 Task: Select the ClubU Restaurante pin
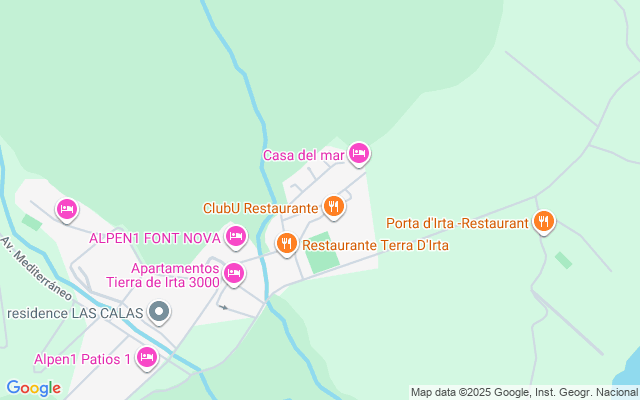(334, 207)
